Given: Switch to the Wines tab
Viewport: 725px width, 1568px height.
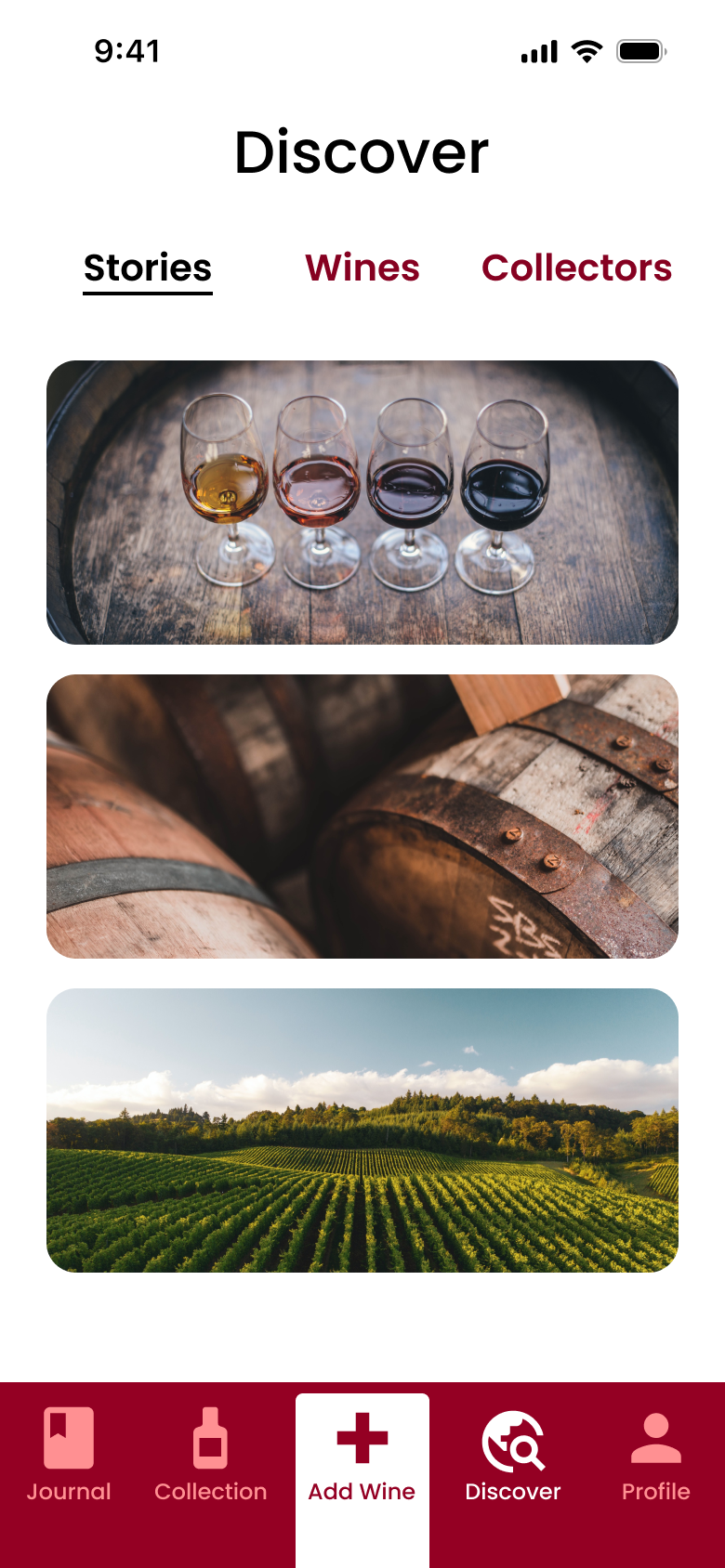Looking at the screenshot, I should click(362, 268).
